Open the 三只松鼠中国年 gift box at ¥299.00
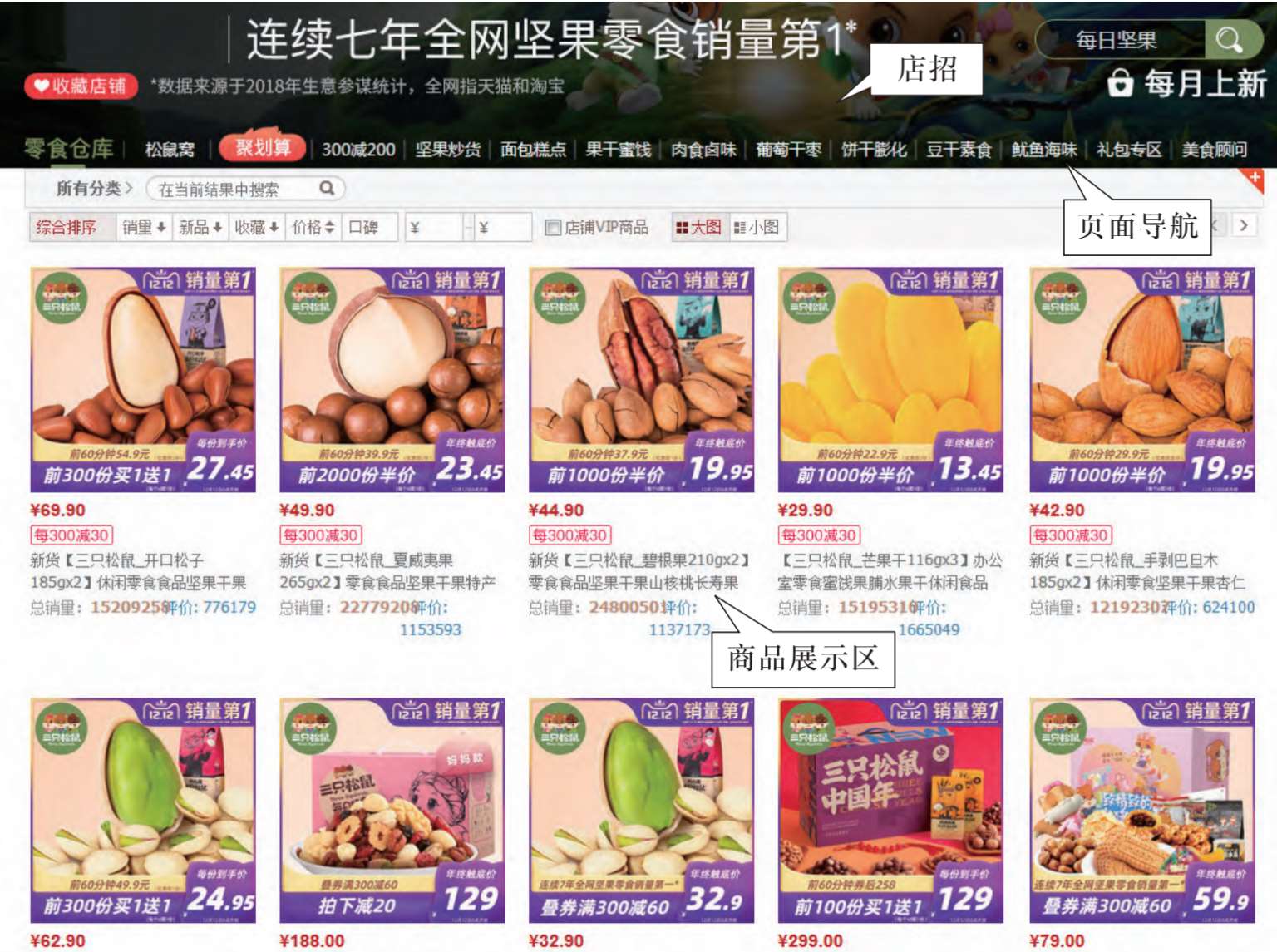Image resolution: width=1277 pixels, height=952 pixels. pyautogui.click(x=890, y=811)
